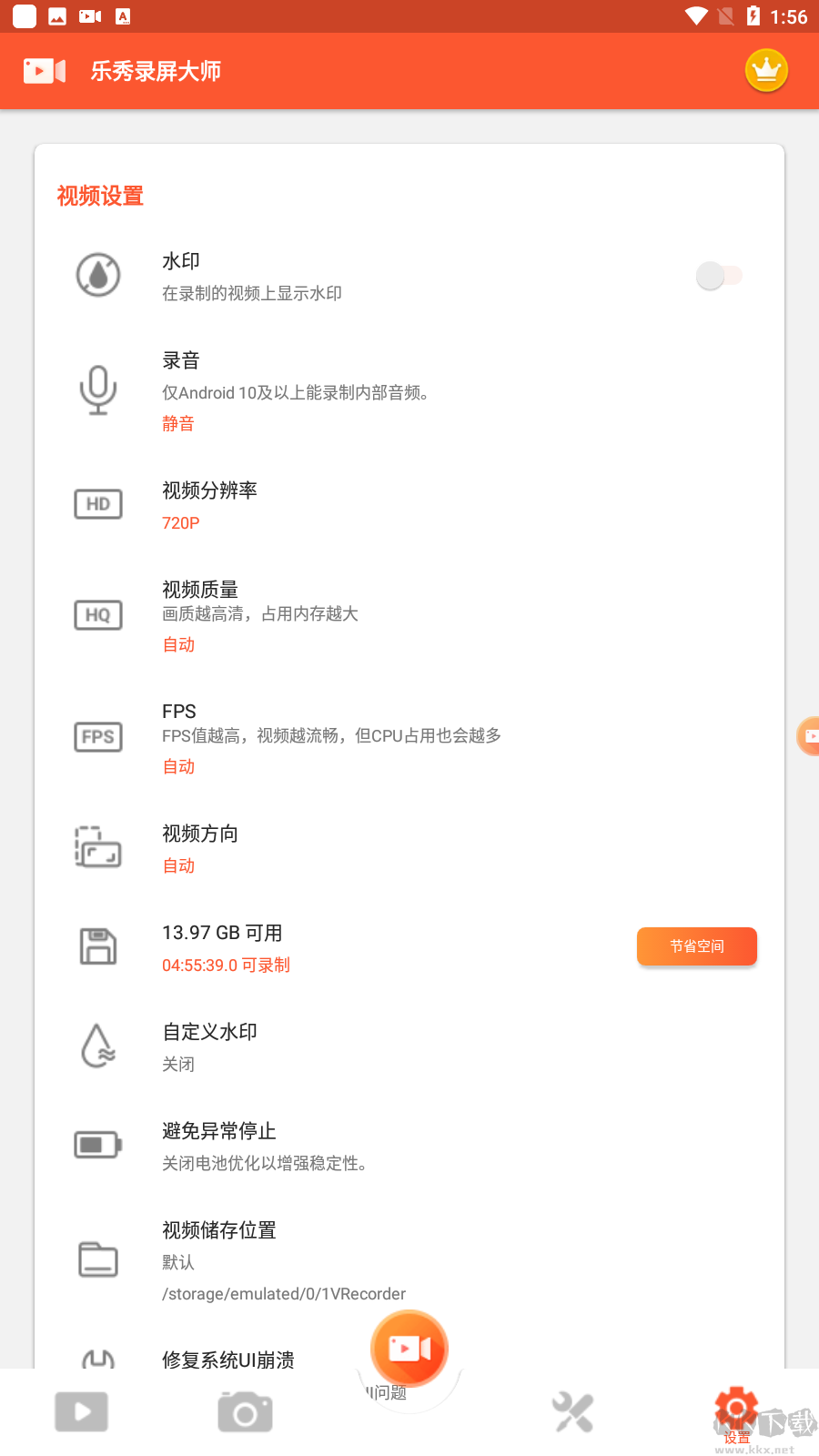Open the FPS 自动 selector
Screen dimensions: 819x1456
click(178, 766)
